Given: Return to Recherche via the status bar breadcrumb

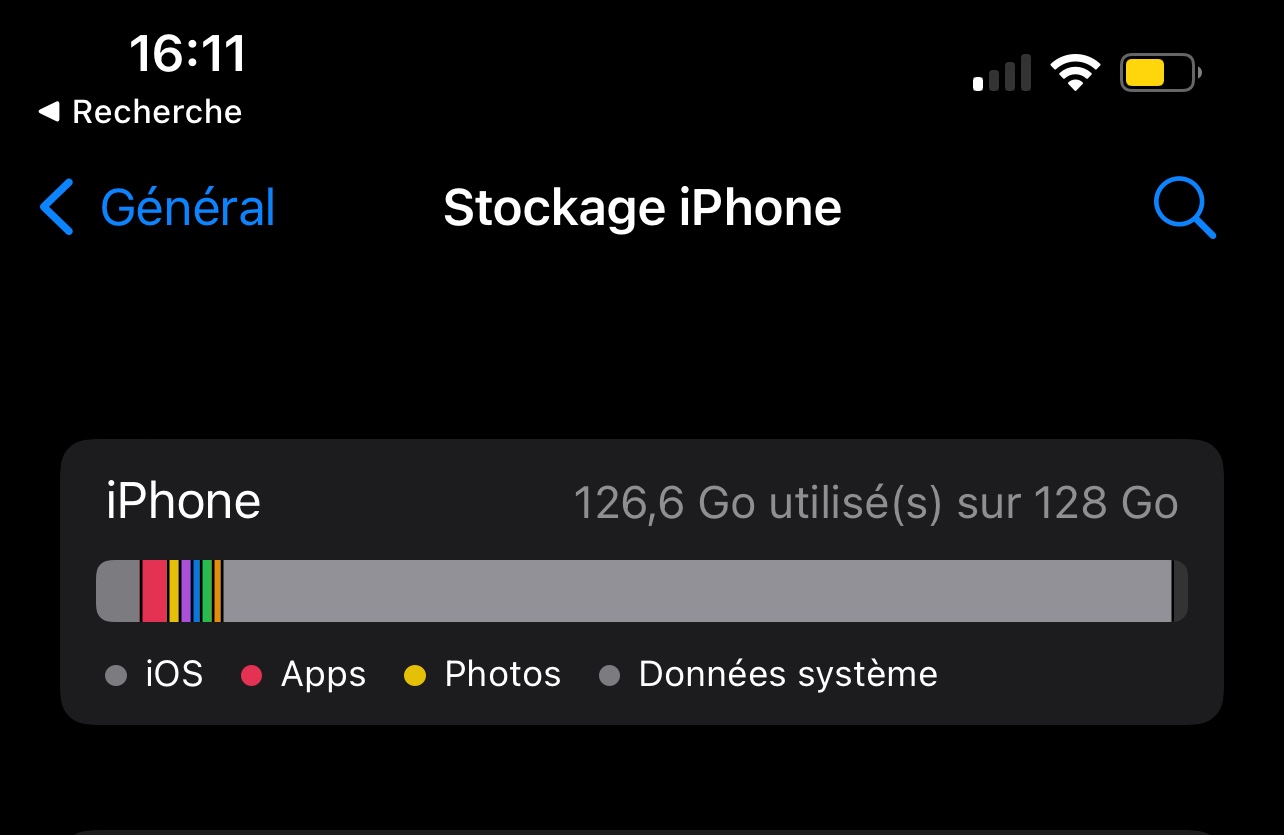Looking at the screenshot, I should tap(140, 112).
